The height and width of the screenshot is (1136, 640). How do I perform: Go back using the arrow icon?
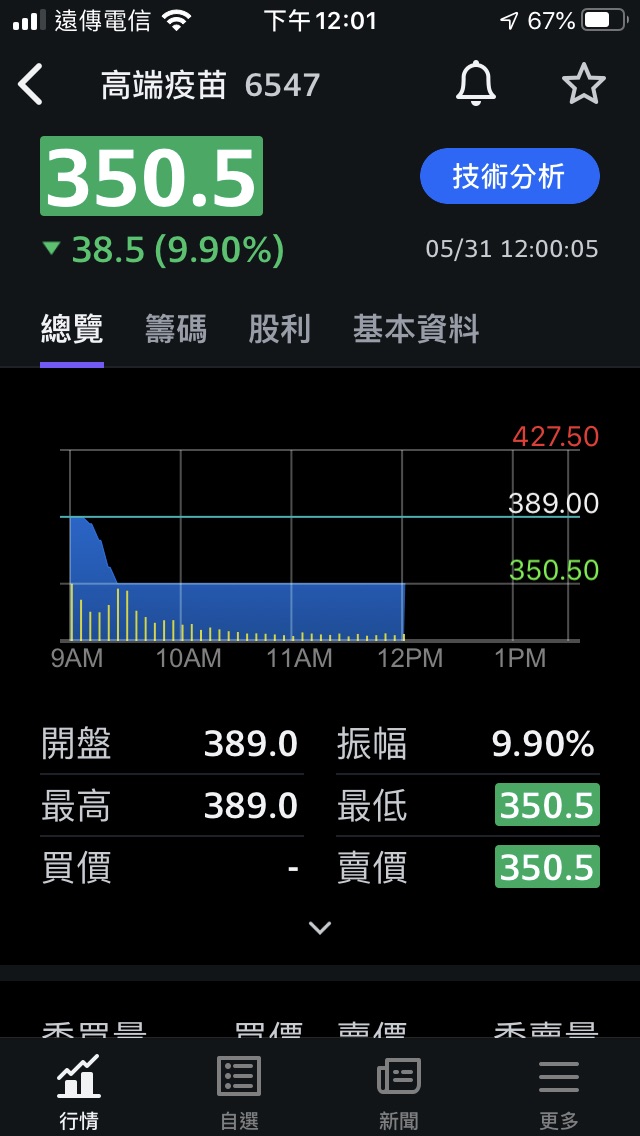tap(31, 85)
